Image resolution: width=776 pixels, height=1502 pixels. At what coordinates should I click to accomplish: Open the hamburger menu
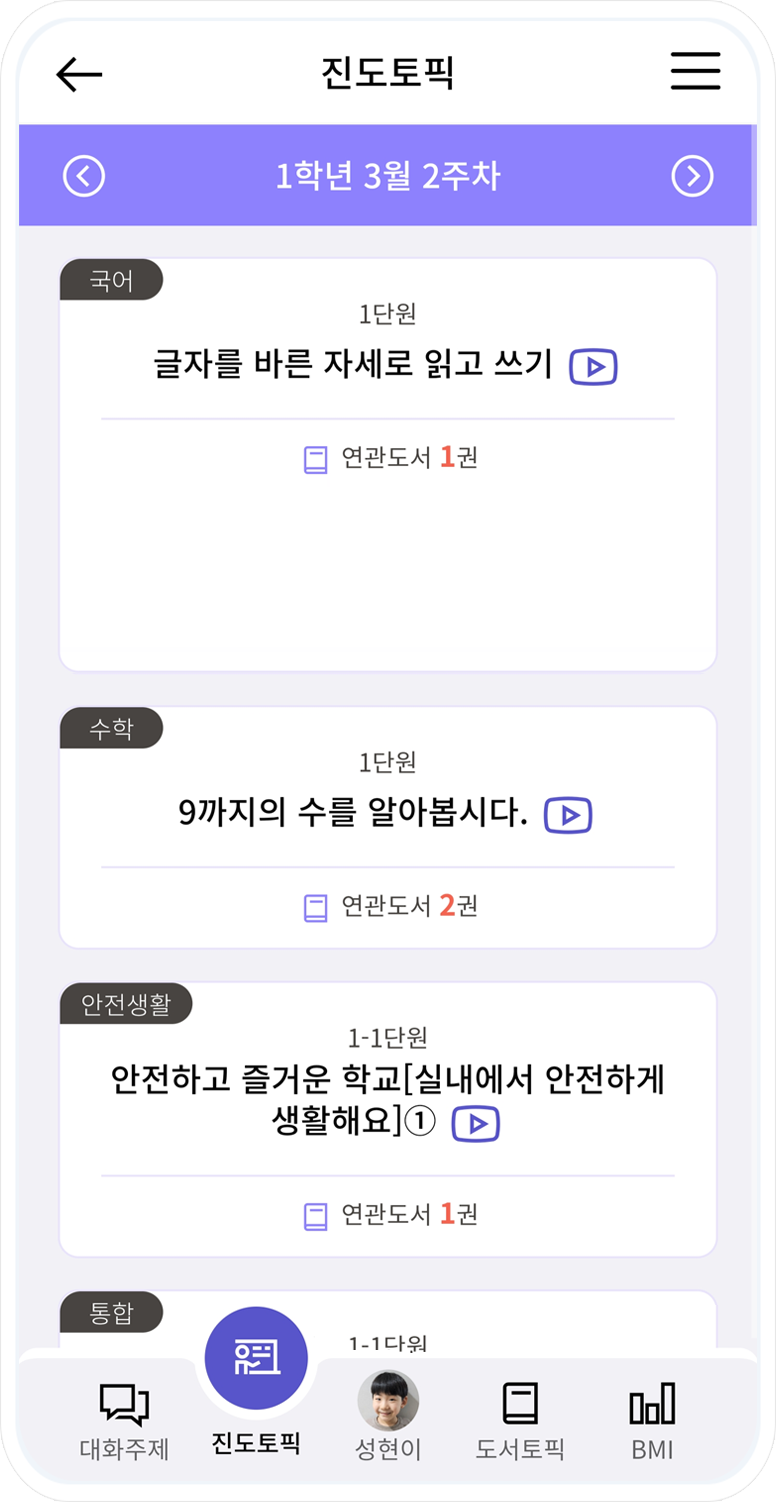[x=695, y=71]
